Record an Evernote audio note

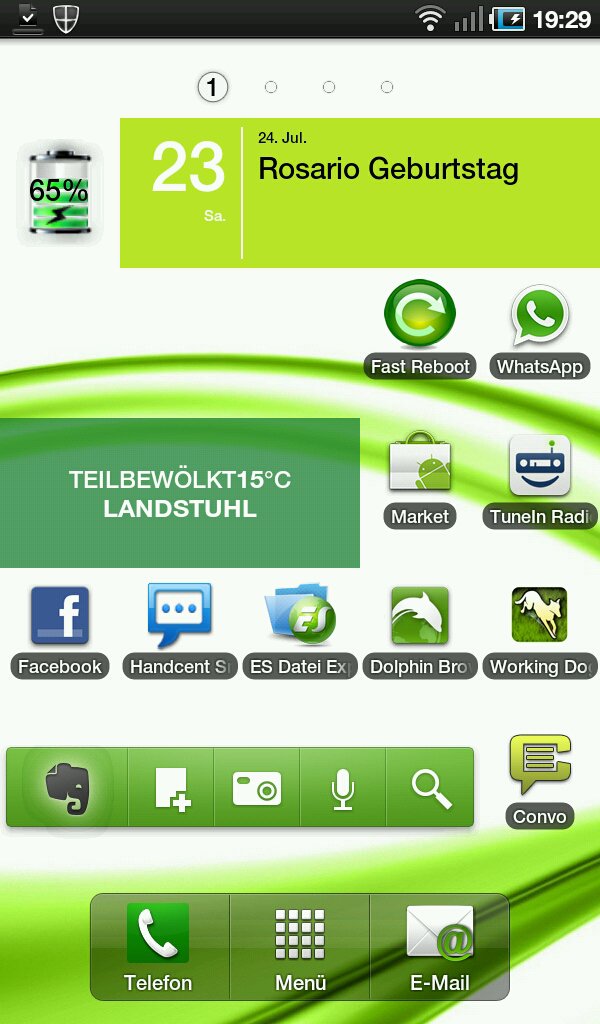343,788
